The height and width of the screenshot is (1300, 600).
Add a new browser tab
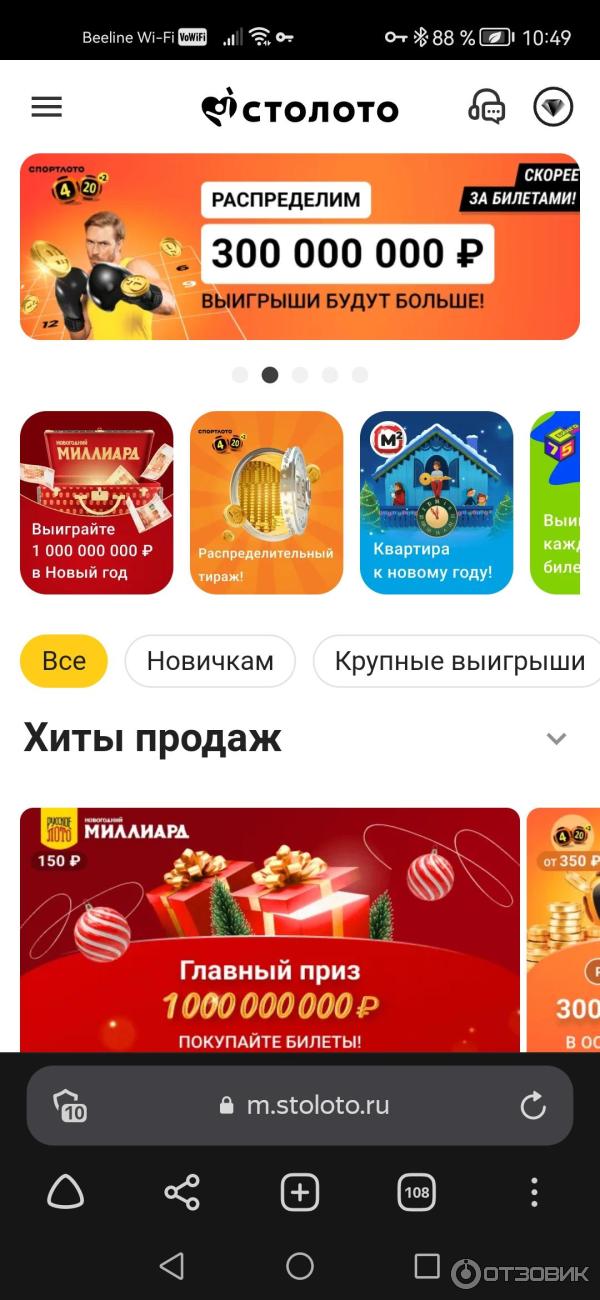(x=300, y=1192)
